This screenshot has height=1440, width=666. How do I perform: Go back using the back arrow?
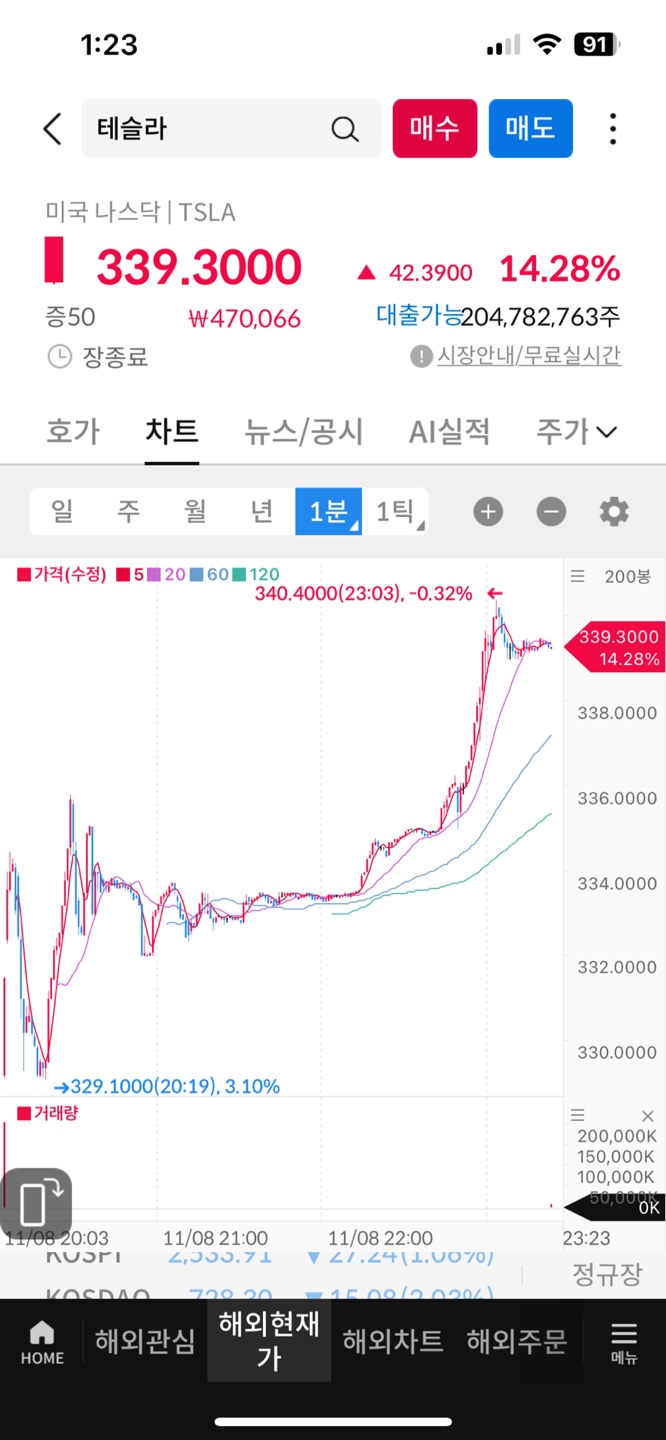click(52, 129)
